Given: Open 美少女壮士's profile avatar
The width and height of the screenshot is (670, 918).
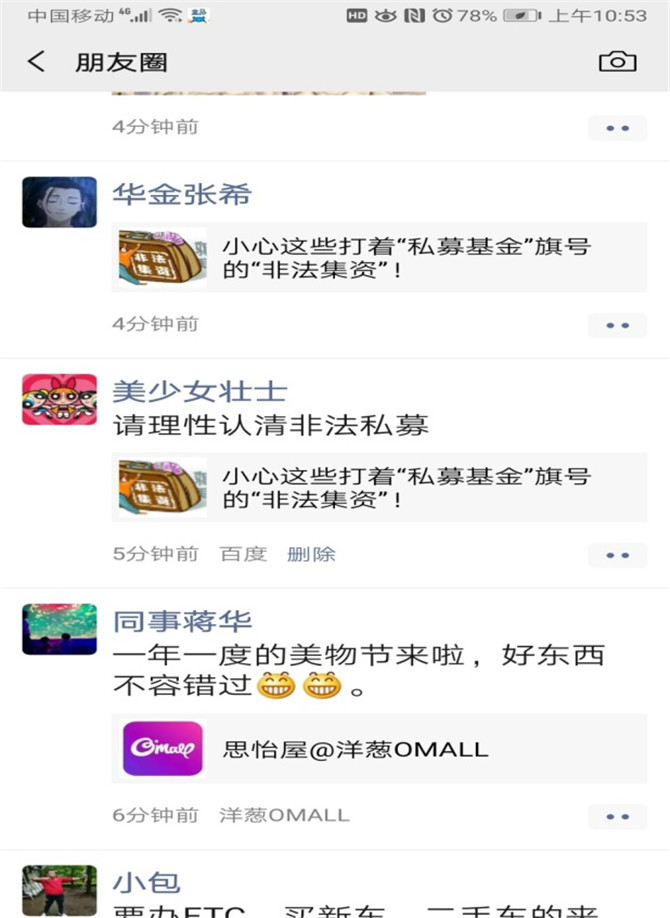Looking at the screenshot, I should tap(59, 400).
